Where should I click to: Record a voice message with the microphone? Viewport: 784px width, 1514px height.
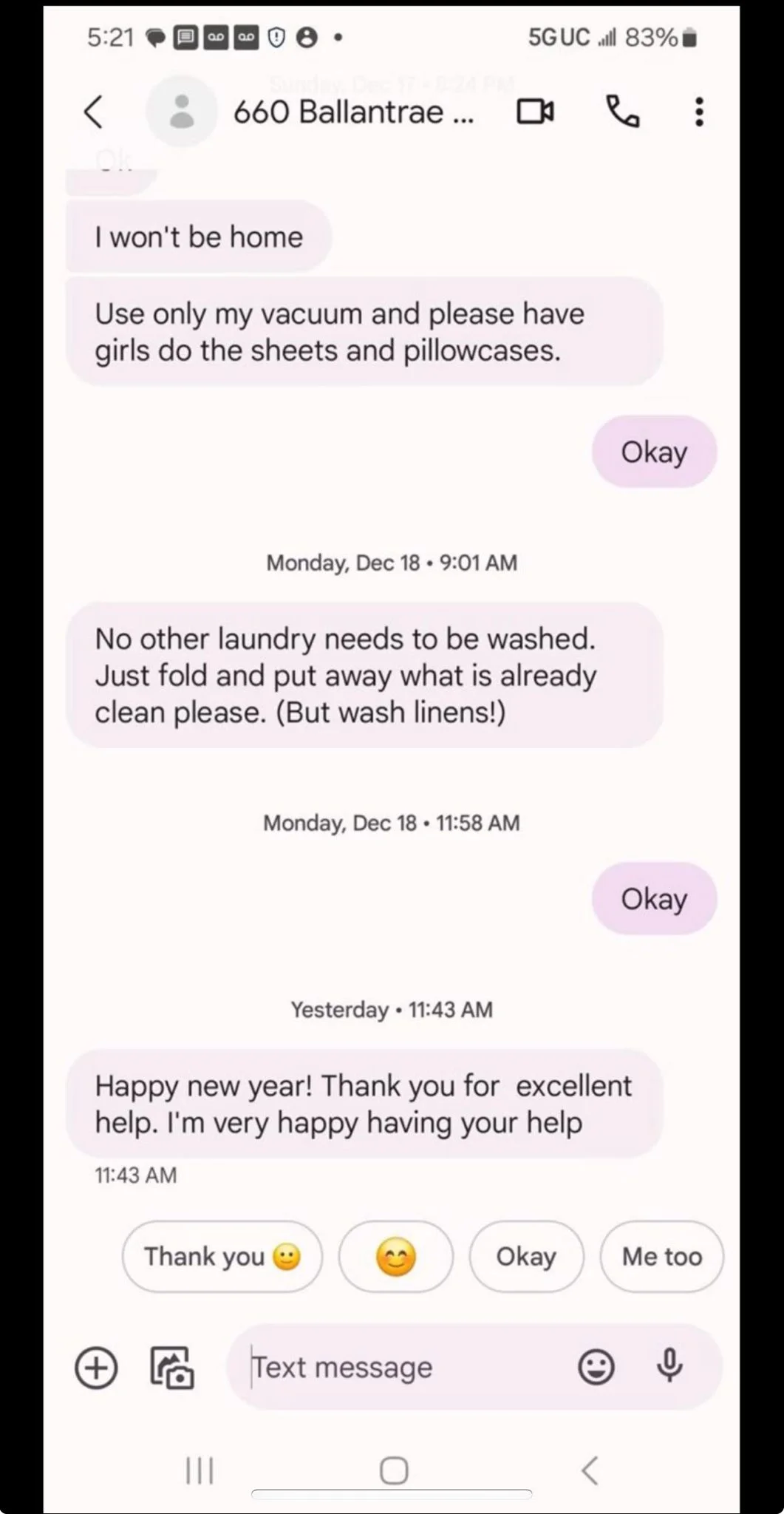point(669,1366)
